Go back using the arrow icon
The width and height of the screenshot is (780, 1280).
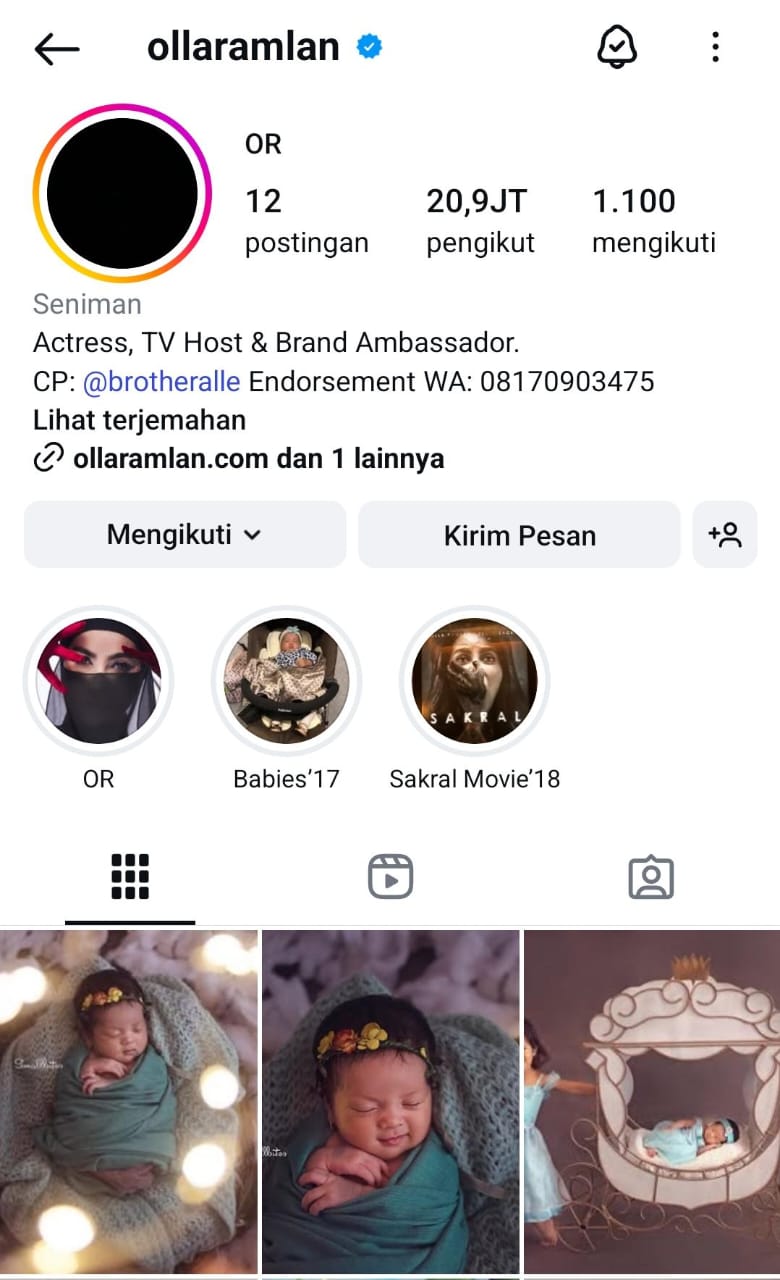pos(56,48)
